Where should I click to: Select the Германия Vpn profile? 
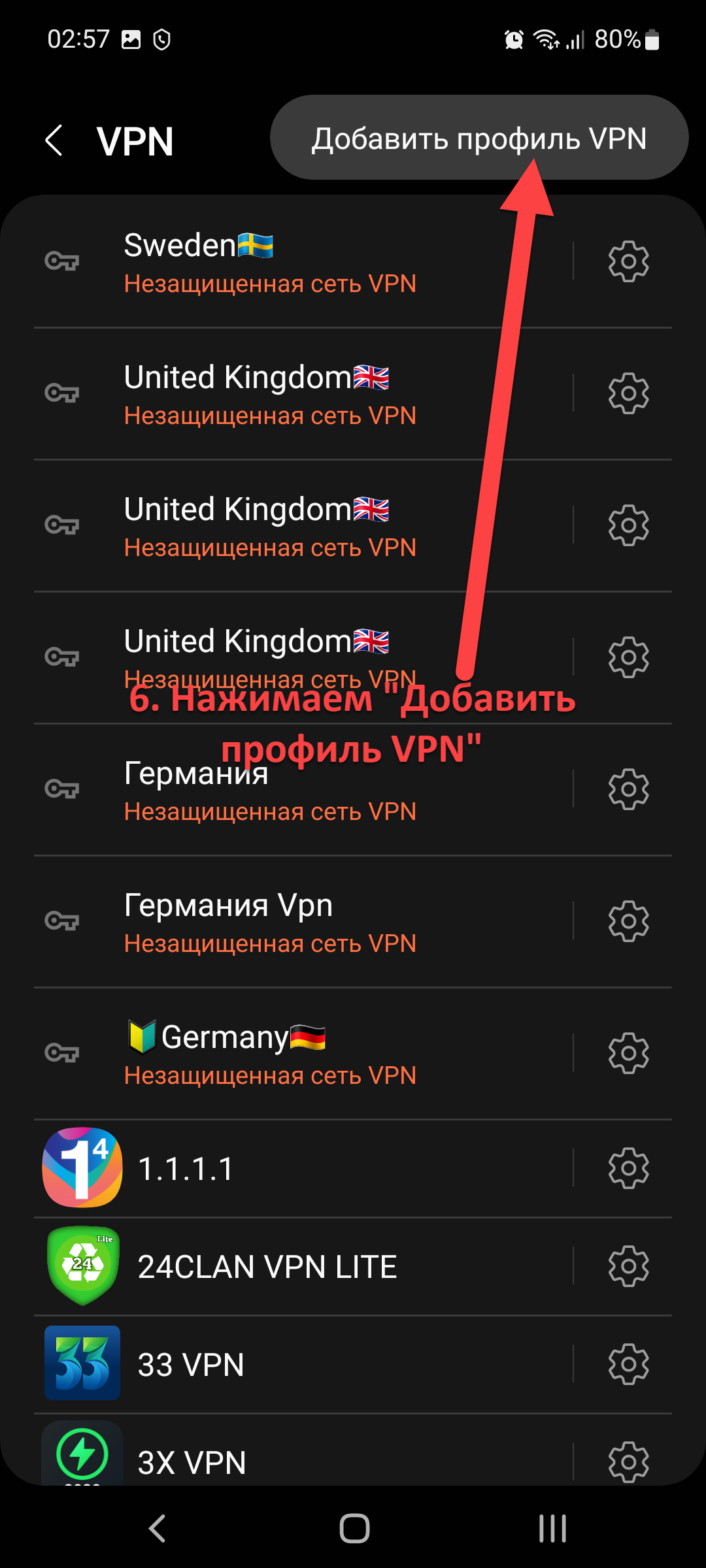[x=268, y=922]
